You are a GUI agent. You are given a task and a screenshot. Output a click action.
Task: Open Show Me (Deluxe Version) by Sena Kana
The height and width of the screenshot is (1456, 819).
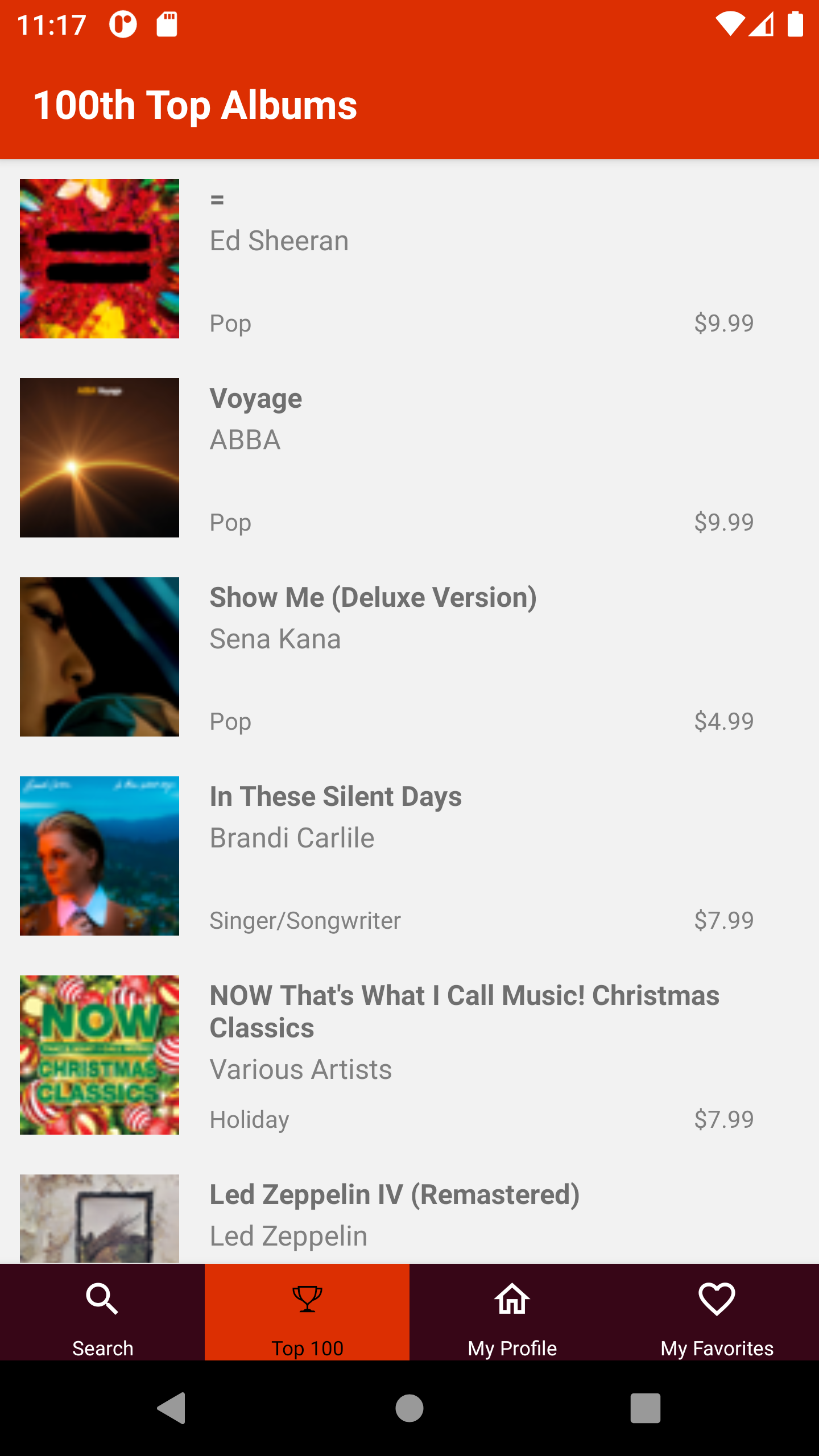click(x=409, y=657)
